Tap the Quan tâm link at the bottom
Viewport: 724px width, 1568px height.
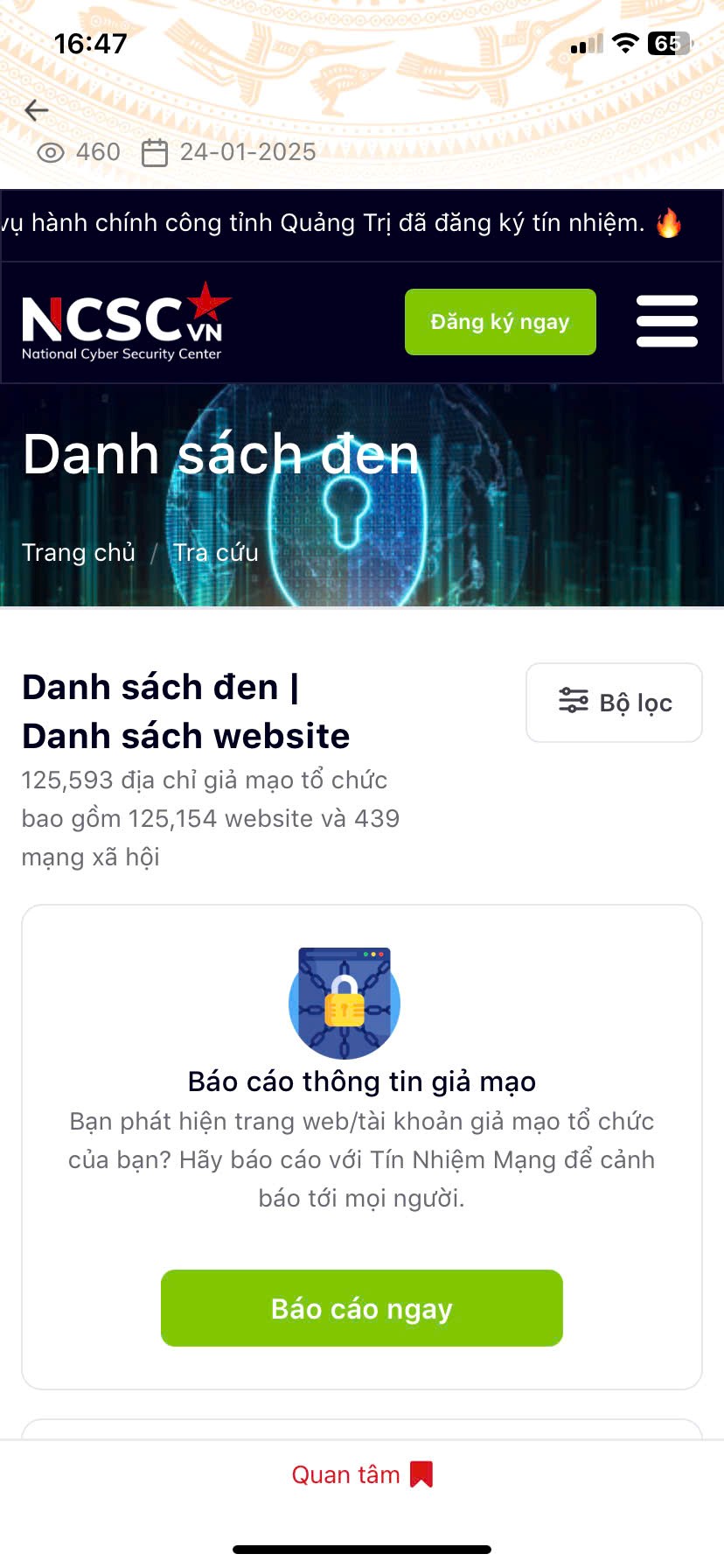(x=345, y=1473)
